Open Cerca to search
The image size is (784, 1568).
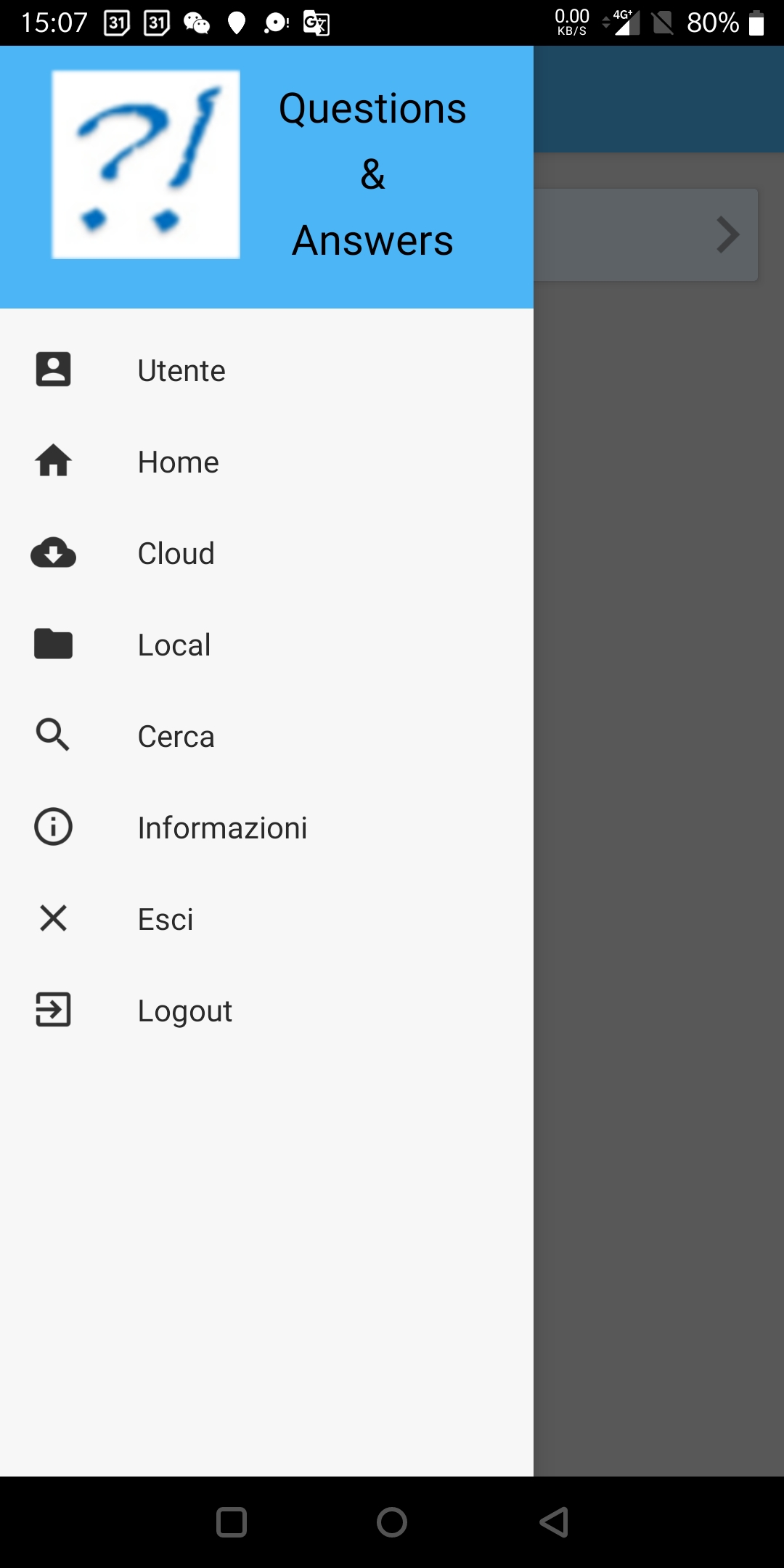176,737
